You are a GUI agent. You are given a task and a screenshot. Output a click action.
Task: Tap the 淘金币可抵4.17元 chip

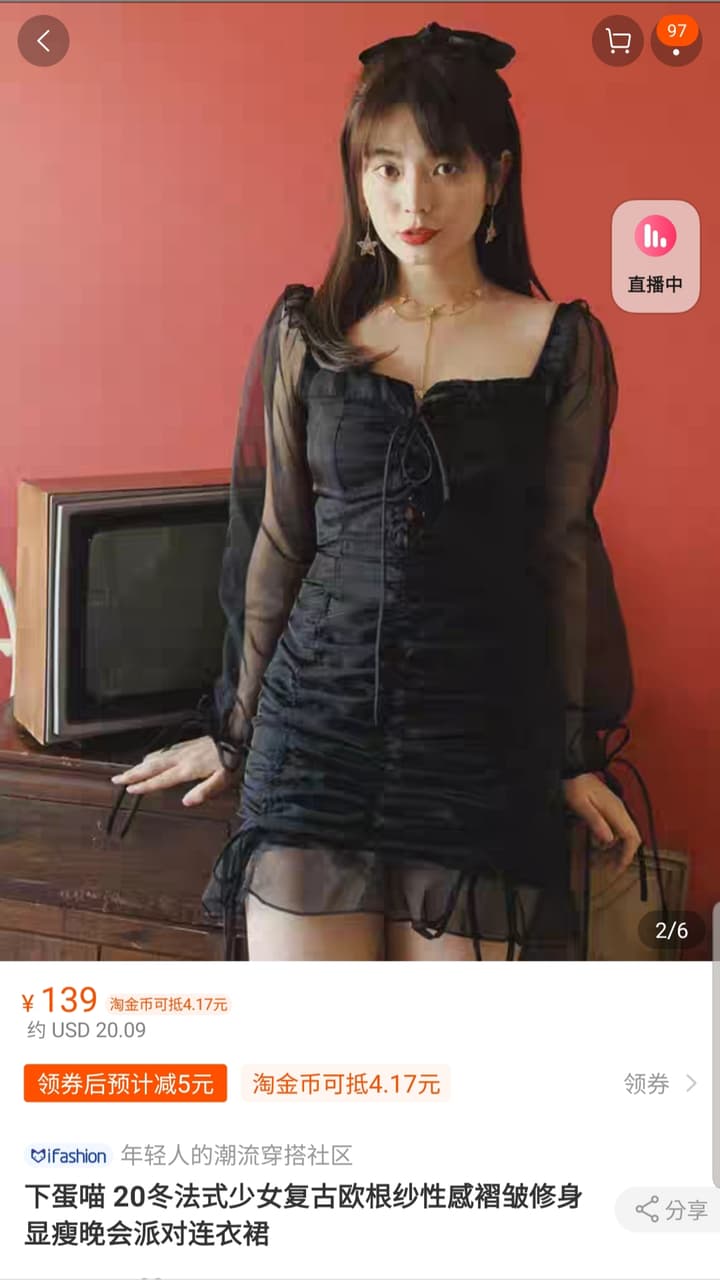[x=346, y=1084]
